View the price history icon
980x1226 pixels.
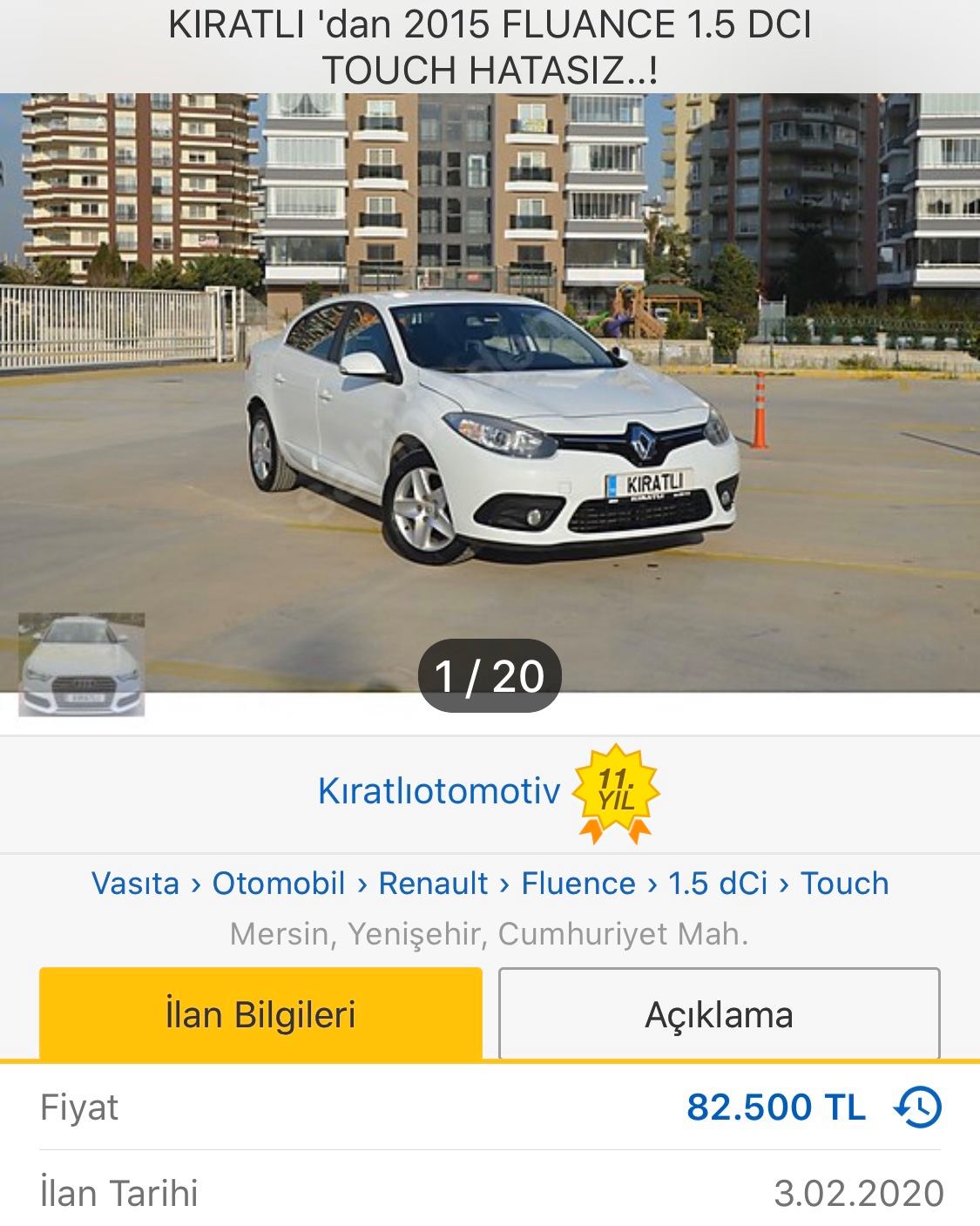tap(918, 1107)
